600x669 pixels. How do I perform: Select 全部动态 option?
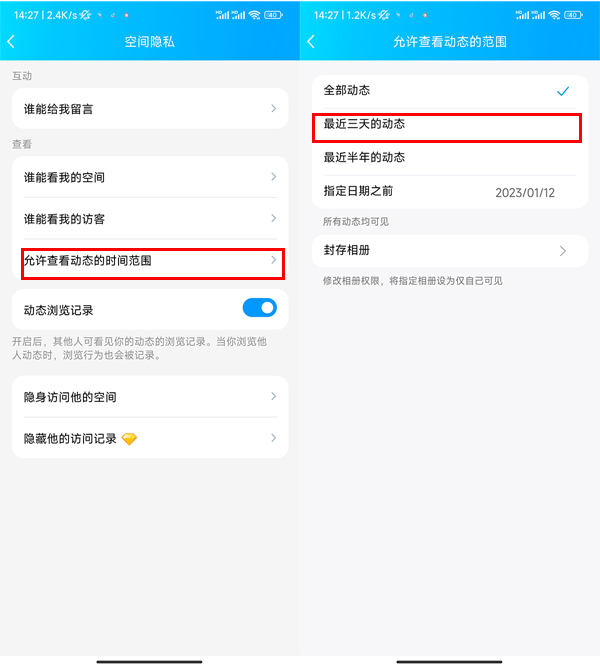click(448, 91)
